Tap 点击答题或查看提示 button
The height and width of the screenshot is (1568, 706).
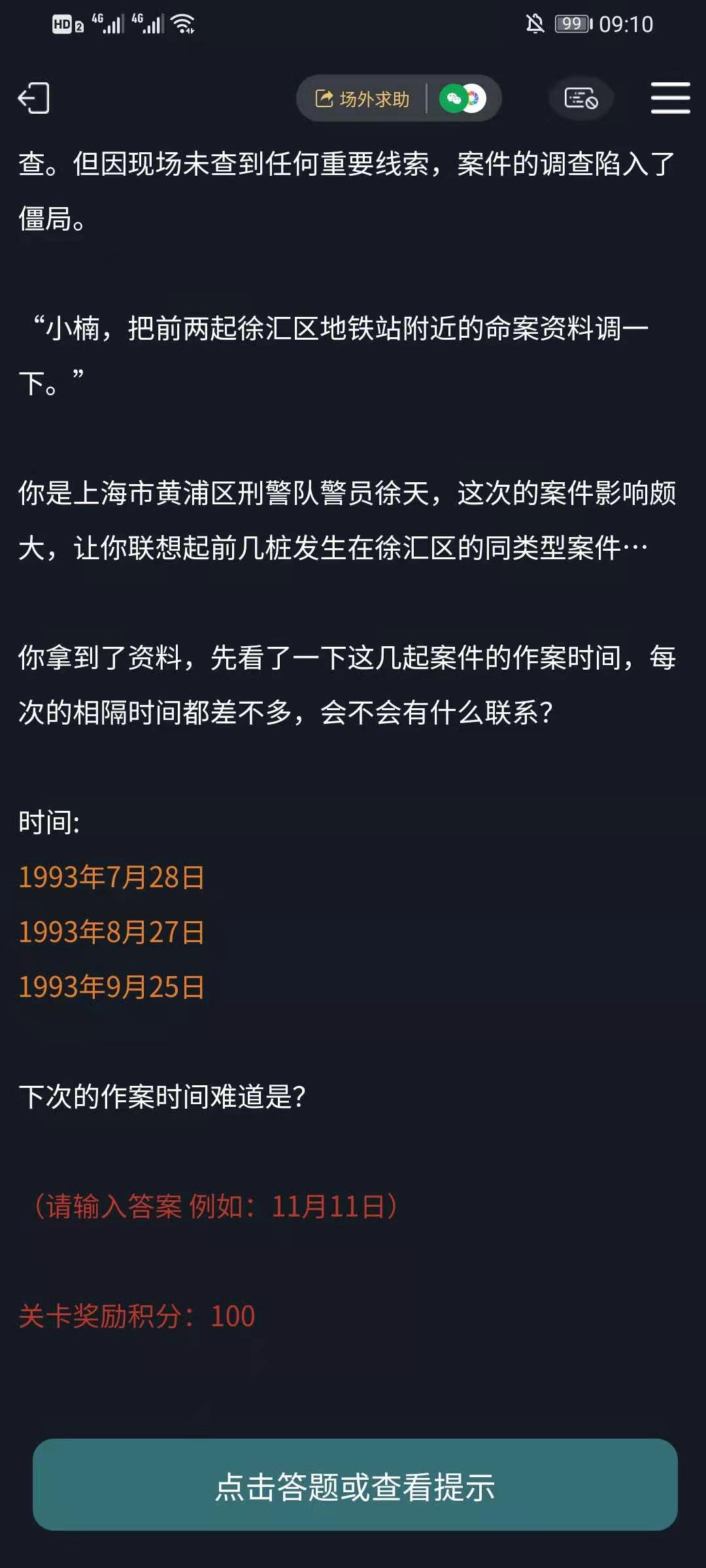coord(355,1486)
